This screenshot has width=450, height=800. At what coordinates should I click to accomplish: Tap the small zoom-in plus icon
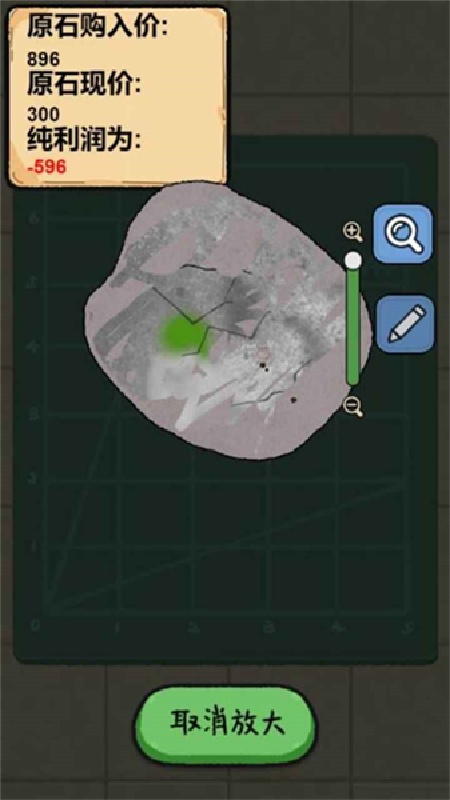coord(352,232)
